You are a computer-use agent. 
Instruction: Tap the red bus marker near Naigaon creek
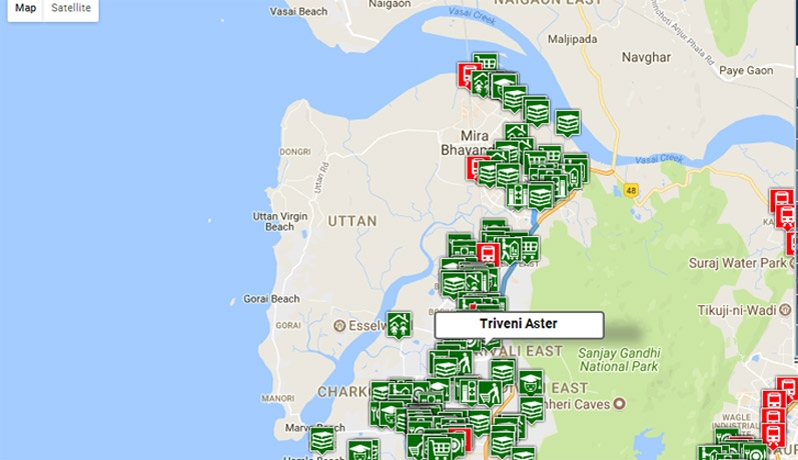click(x=468, y=74)
